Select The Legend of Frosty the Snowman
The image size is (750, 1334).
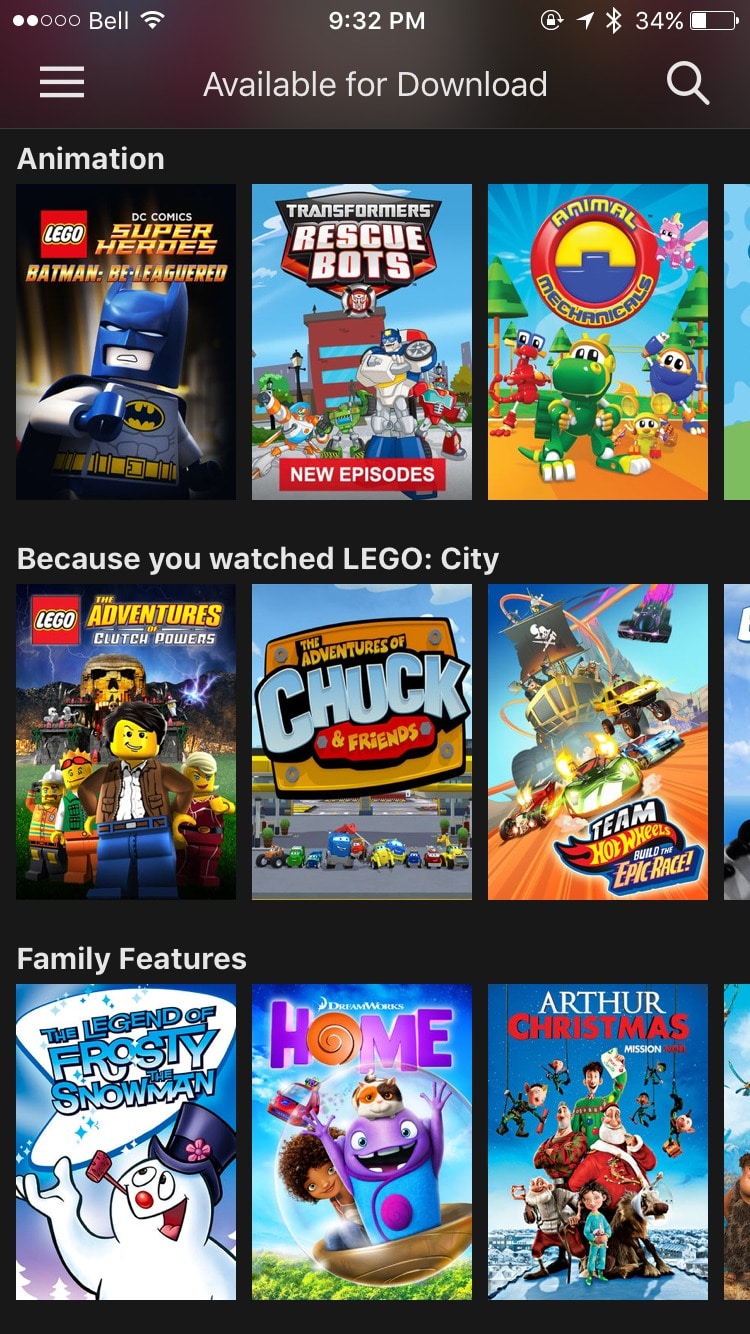[126, 1142]
